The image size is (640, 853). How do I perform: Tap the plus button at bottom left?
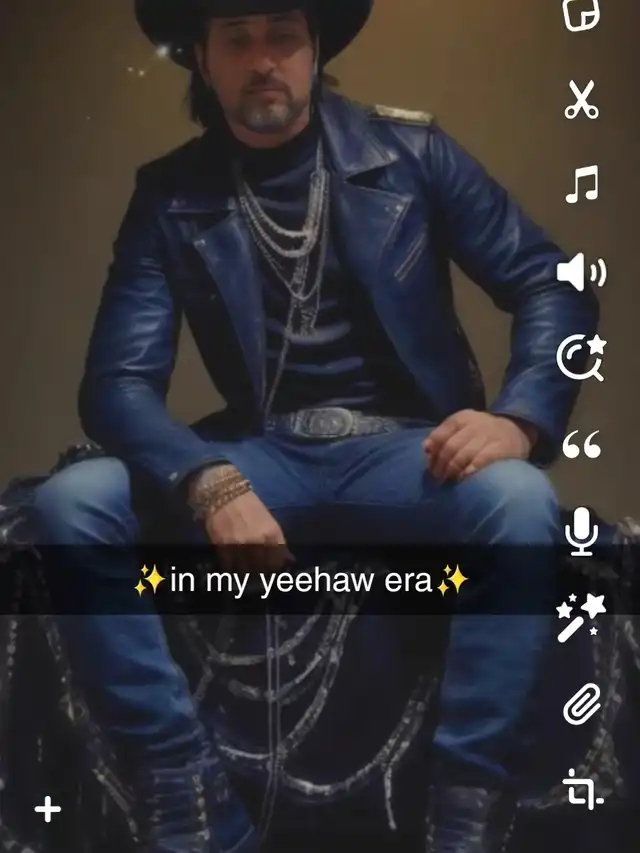(x=48, y=809)
